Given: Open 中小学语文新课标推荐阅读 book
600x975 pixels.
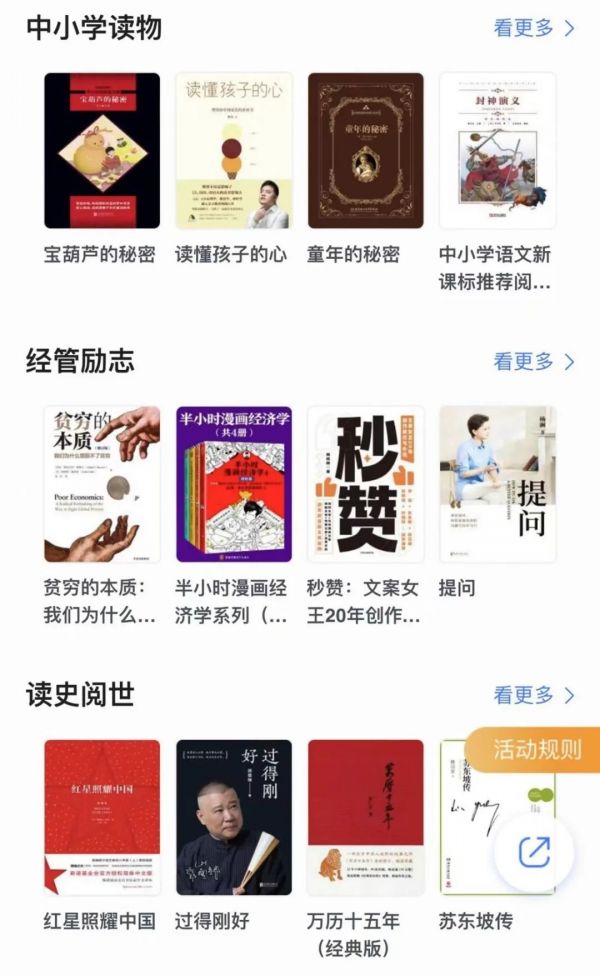Looking at the screenshot, I should [x=497, y=151].
